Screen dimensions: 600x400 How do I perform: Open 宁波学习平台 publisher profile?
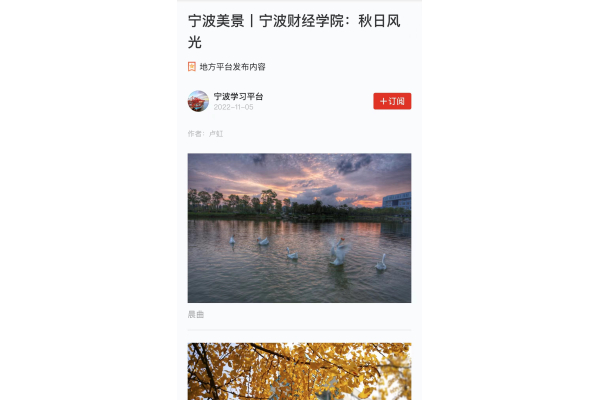click(x=238, y=96)
